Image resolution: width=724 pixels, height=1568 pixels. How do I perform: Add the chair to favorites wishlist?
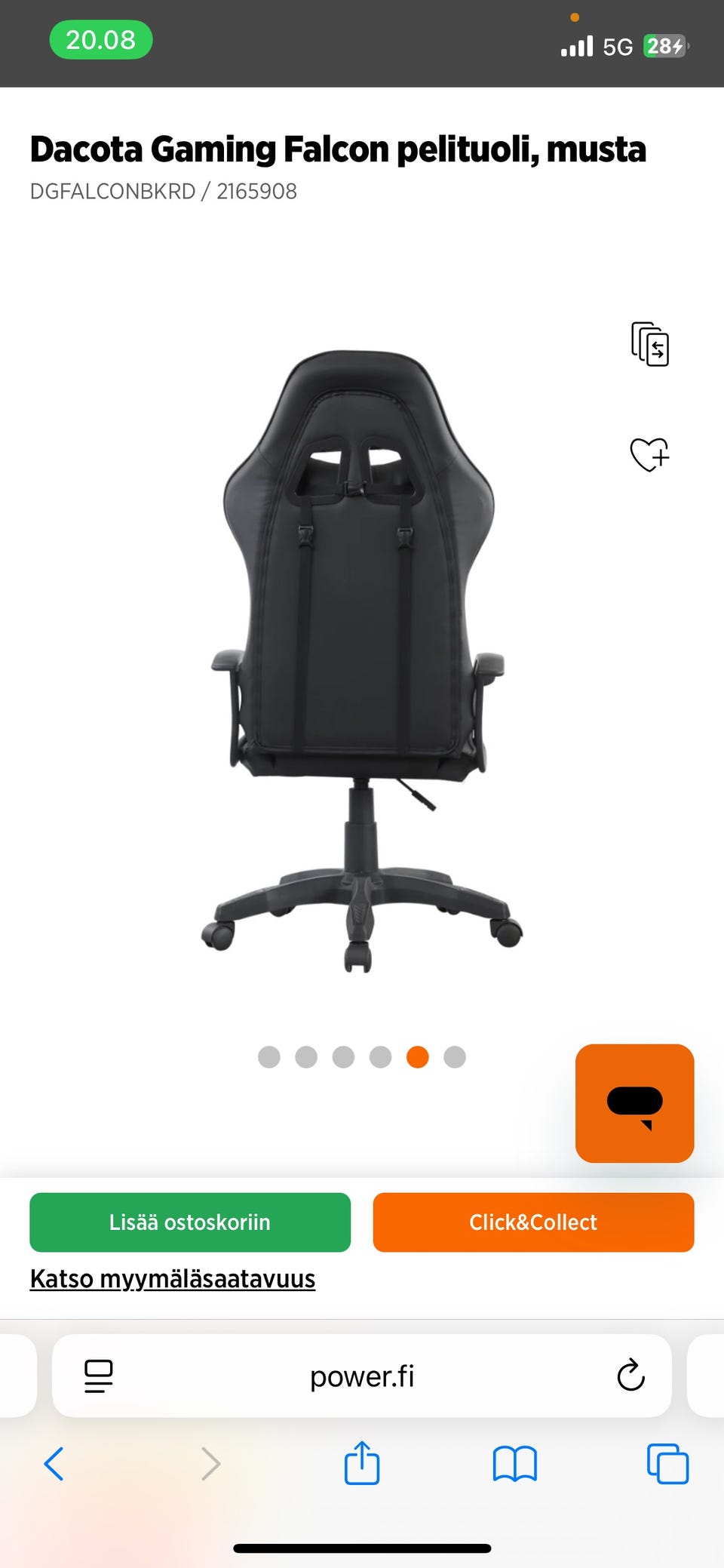point(649,454)
